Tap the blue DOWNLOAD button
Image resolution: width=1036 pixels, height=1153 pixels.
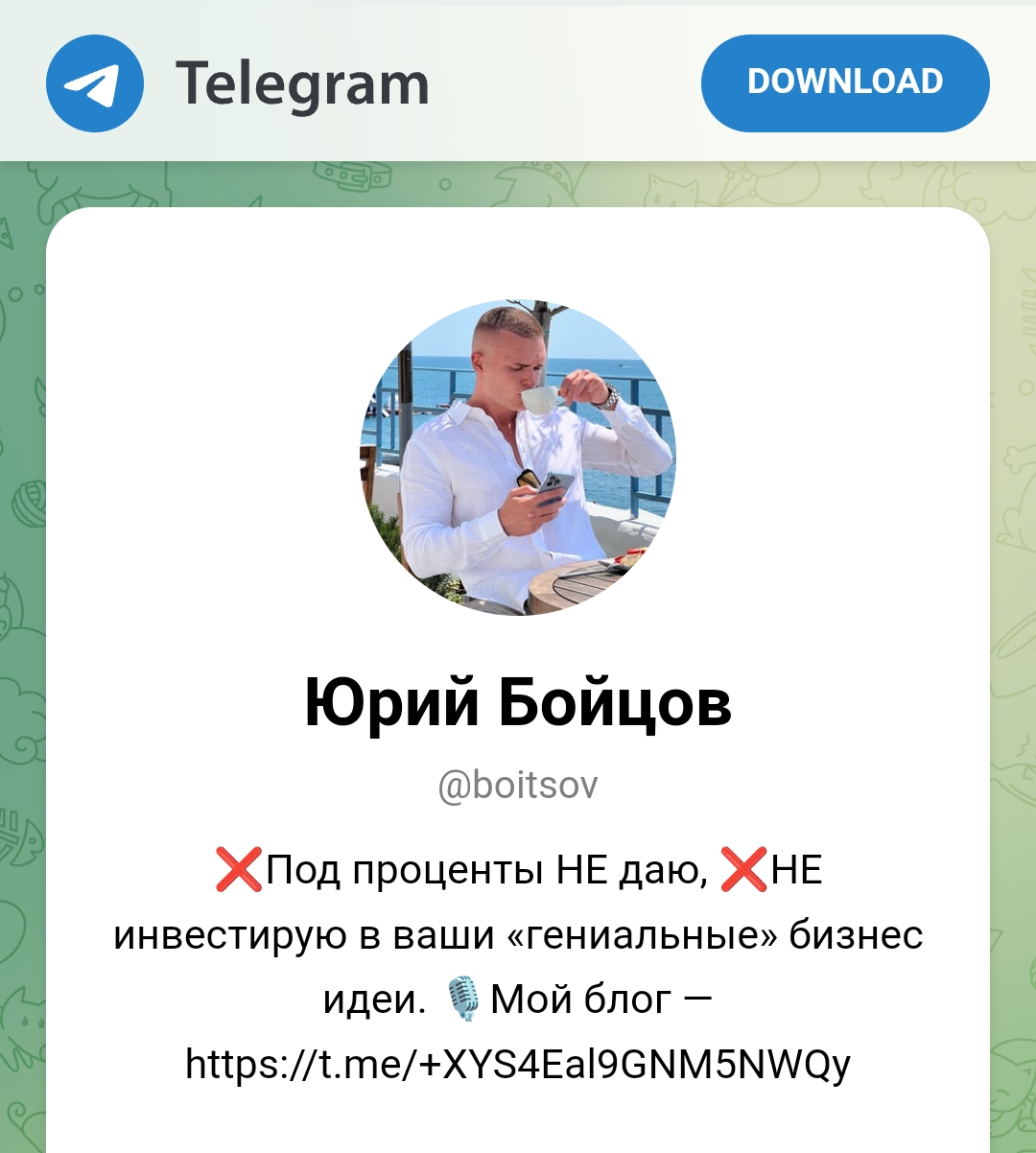[844, 82]
